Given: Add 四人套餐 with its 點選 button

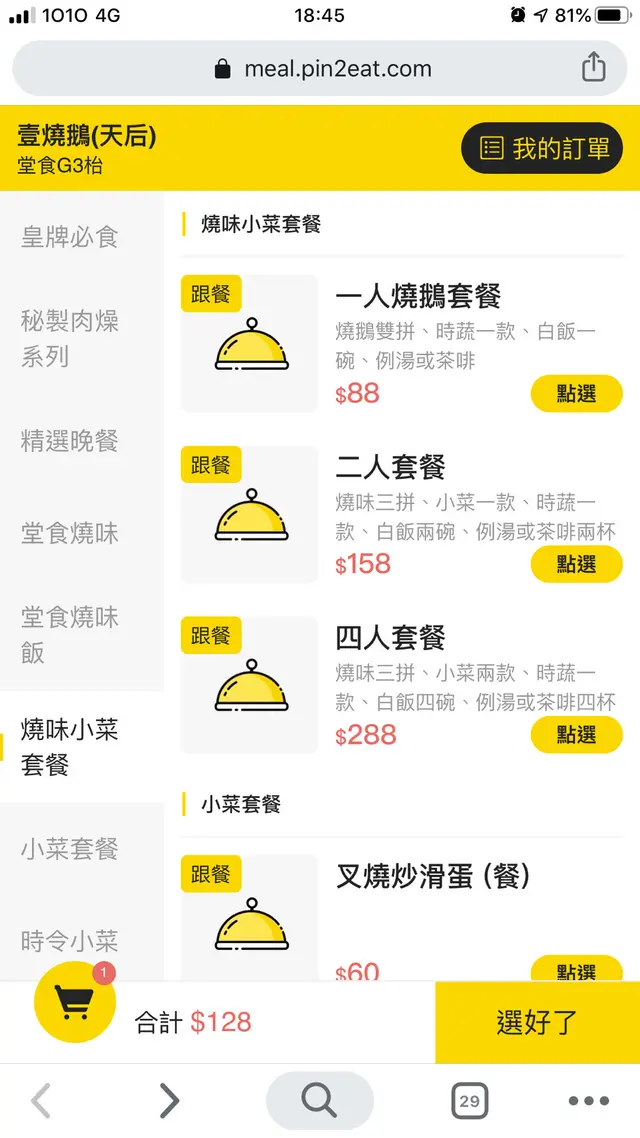Looking at the screenshot, I should [576, 735].
